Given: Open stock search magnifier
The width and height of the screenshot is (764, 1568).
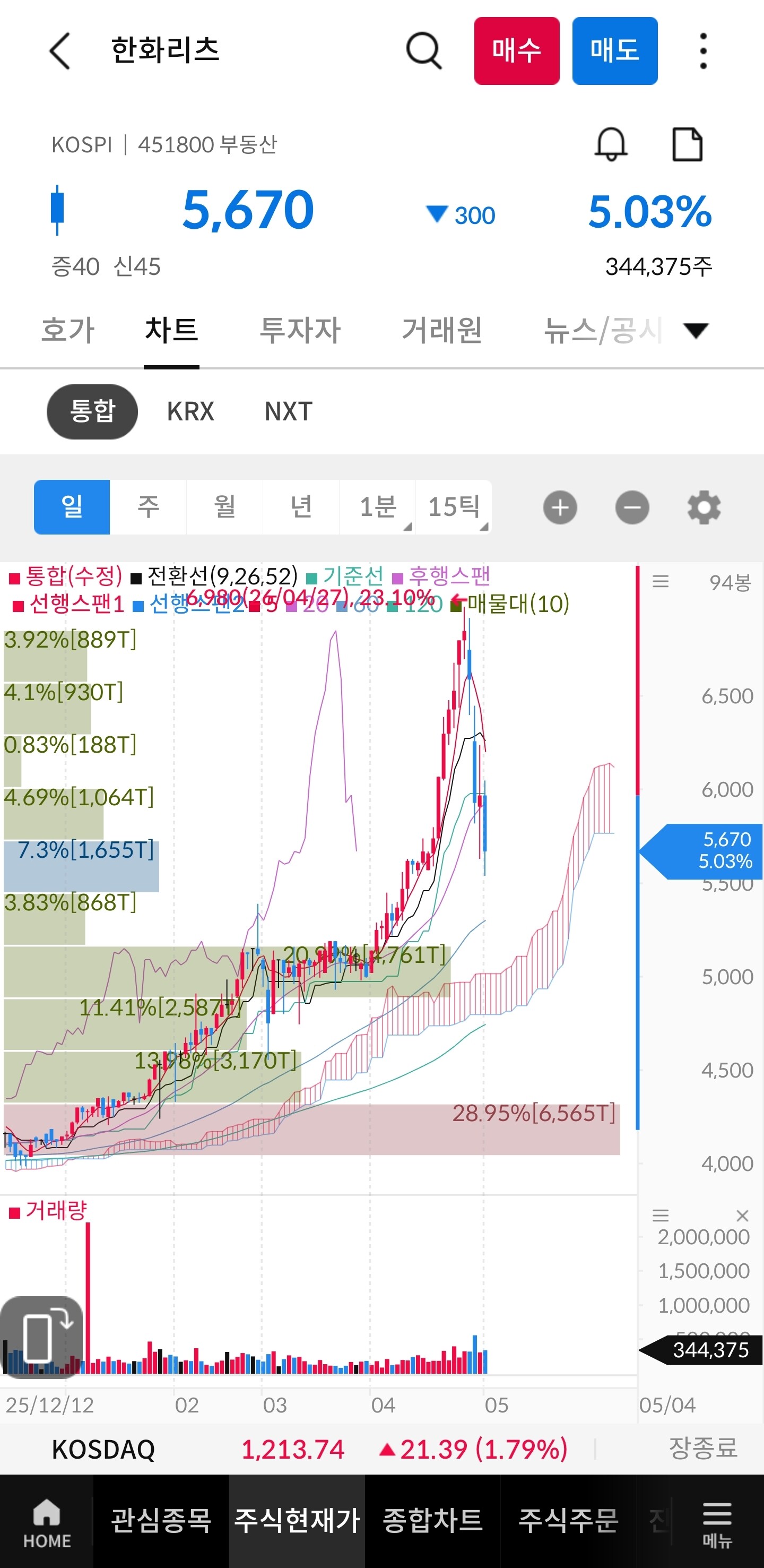Looking at the screenshot, I should (423, 50).
